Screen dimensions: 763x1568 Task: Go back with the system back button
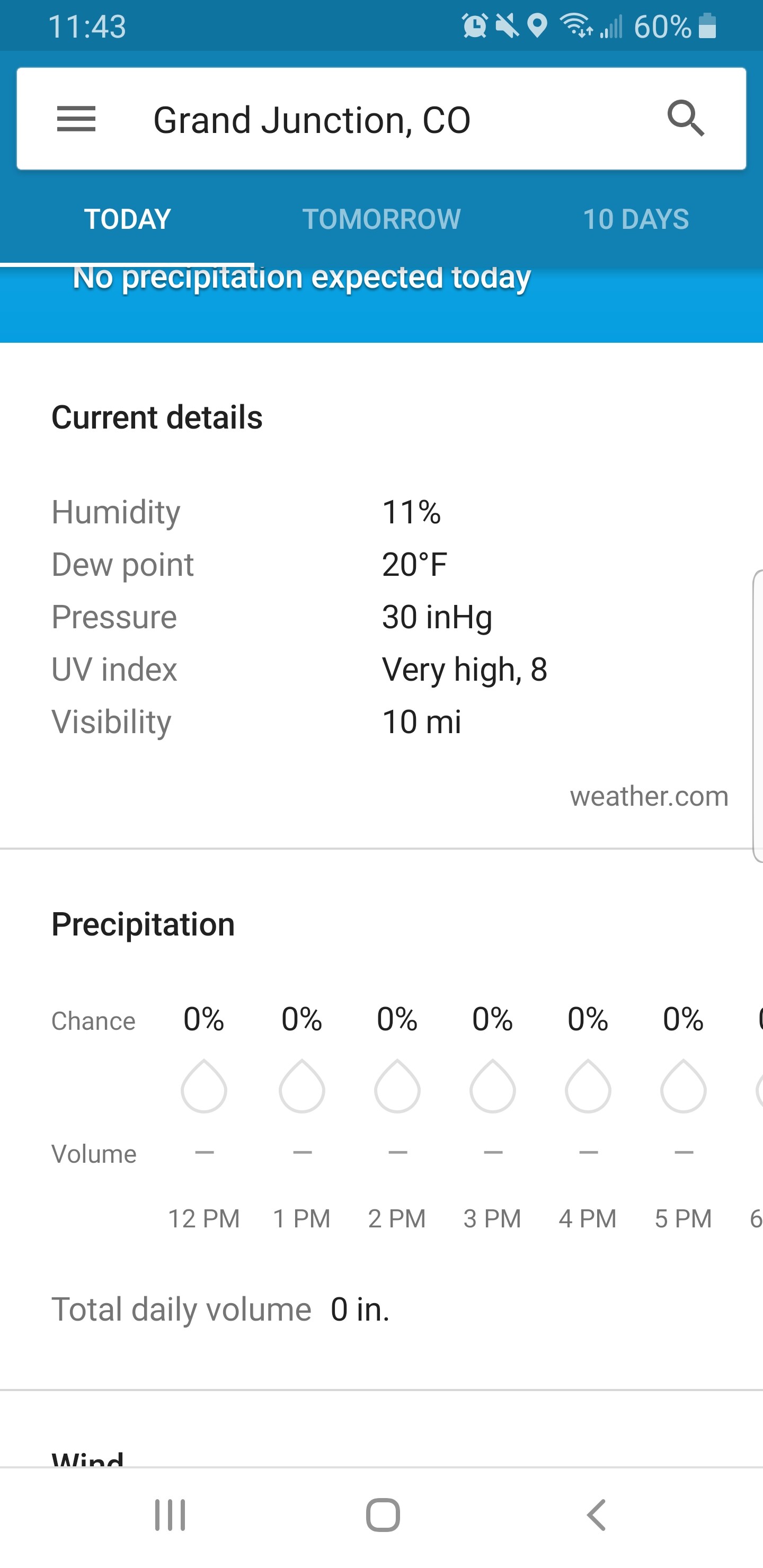click(x=596, y=1514)
